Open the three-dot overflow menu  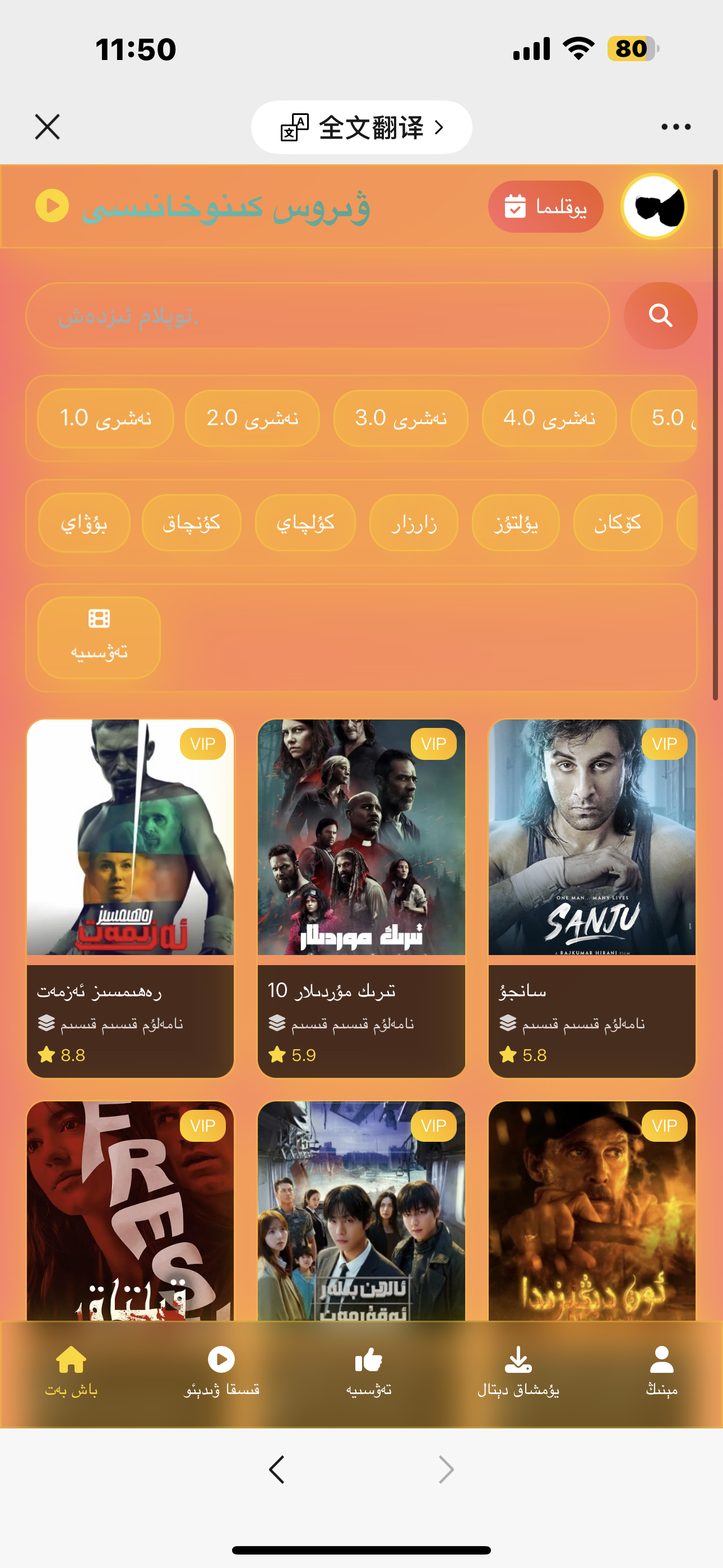(x=675, y=127)
